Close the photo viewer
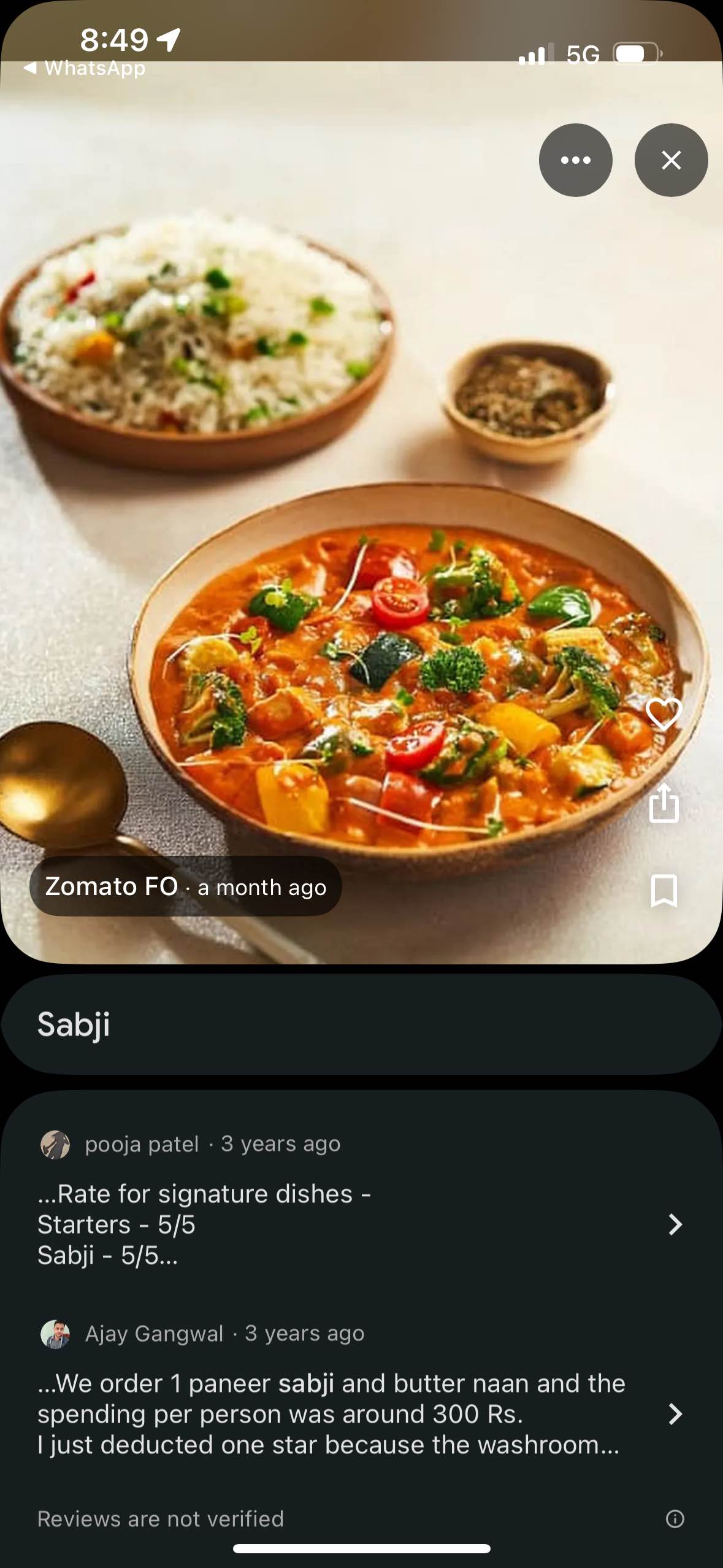 pyautogui.click(x=671, y=160)
